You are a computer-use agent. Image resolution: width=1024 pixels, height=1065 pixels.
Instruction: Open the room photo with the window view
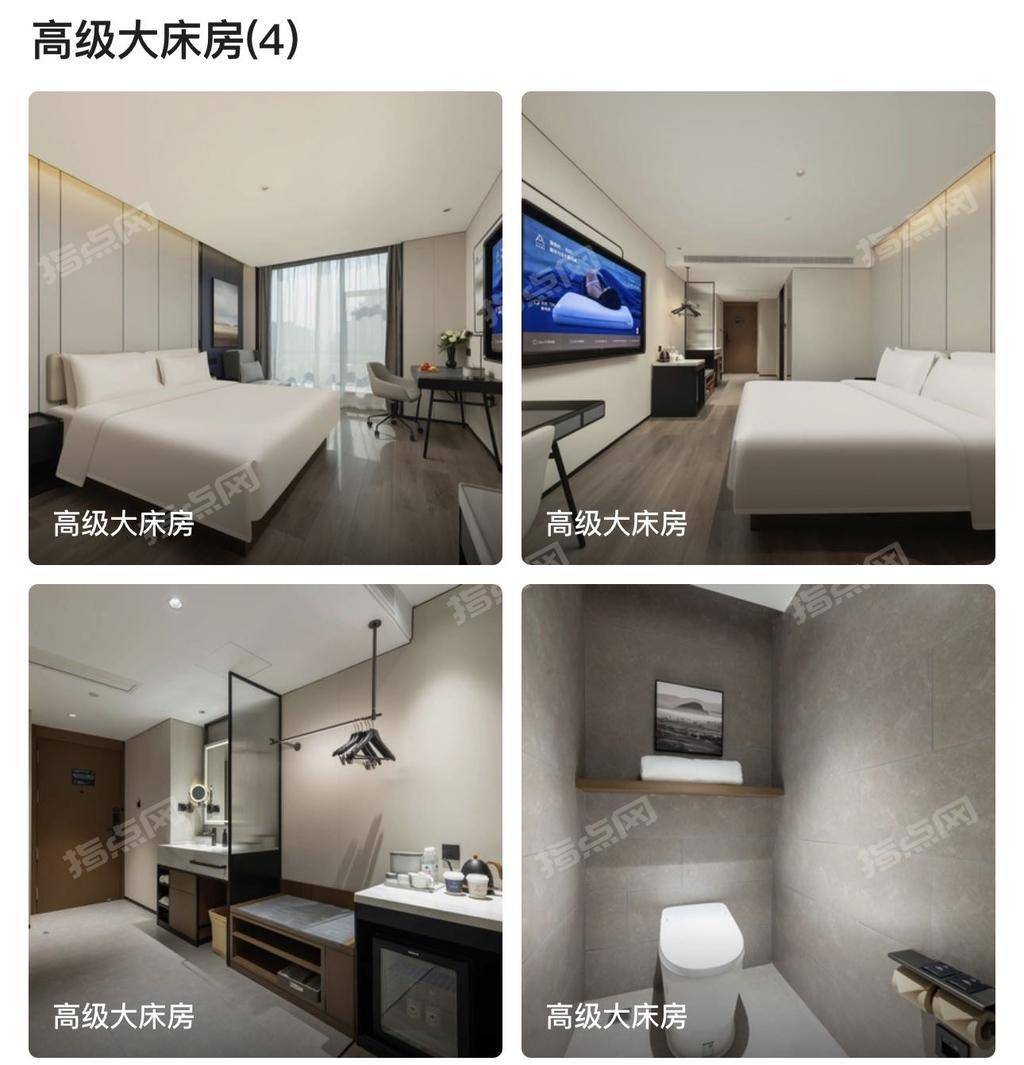[x=265, y=327]
